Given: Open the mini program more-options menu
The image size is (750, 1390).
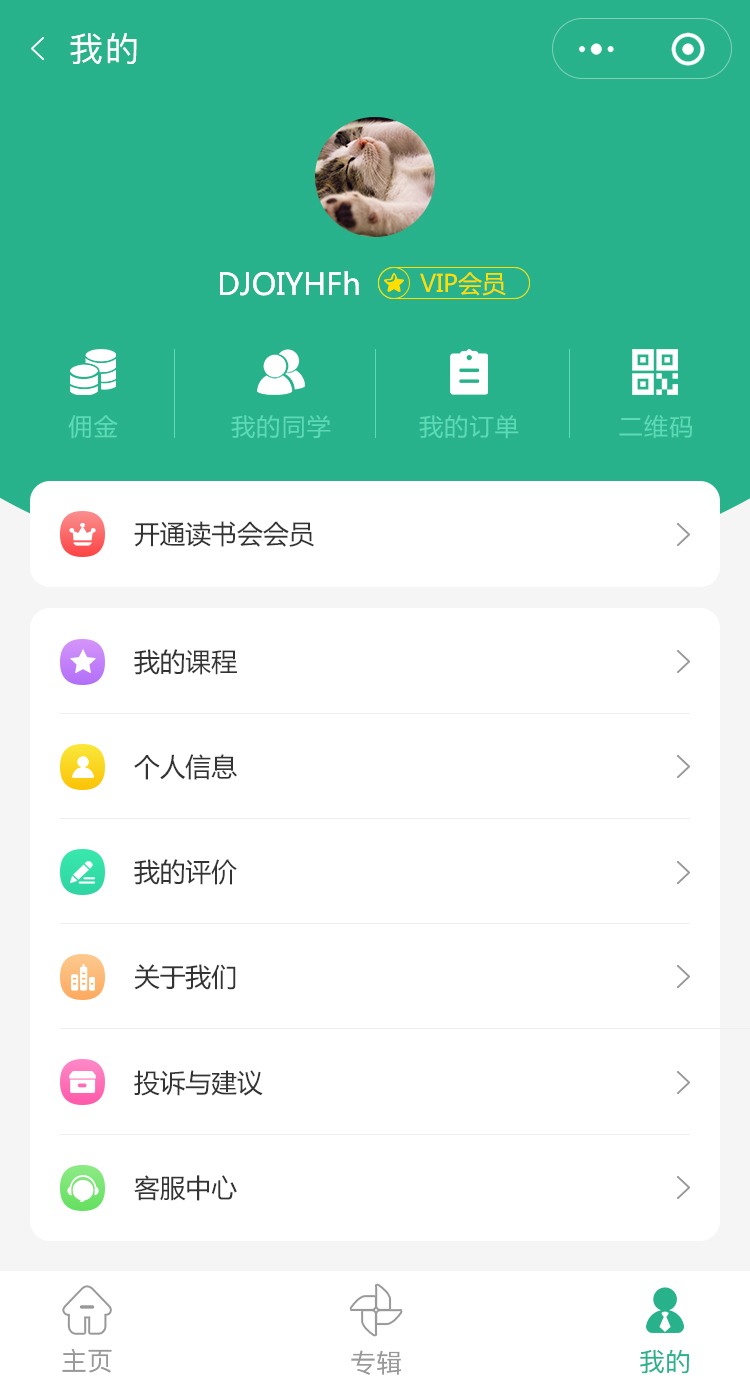Looking at the screenshot, I should click(597, 49).
